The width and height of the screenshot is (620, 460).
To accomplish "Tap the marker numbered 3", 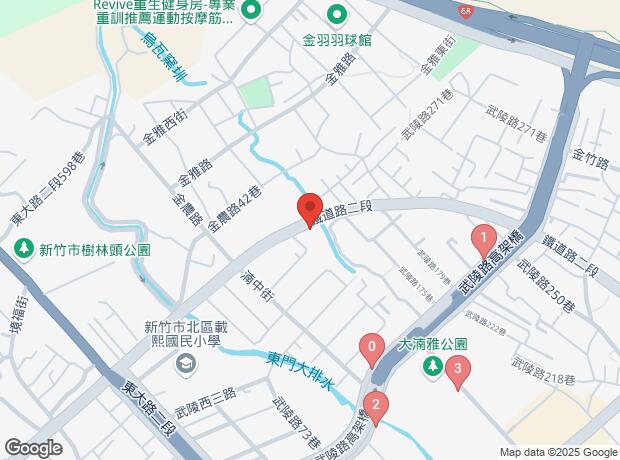I will tap(458, 372).
